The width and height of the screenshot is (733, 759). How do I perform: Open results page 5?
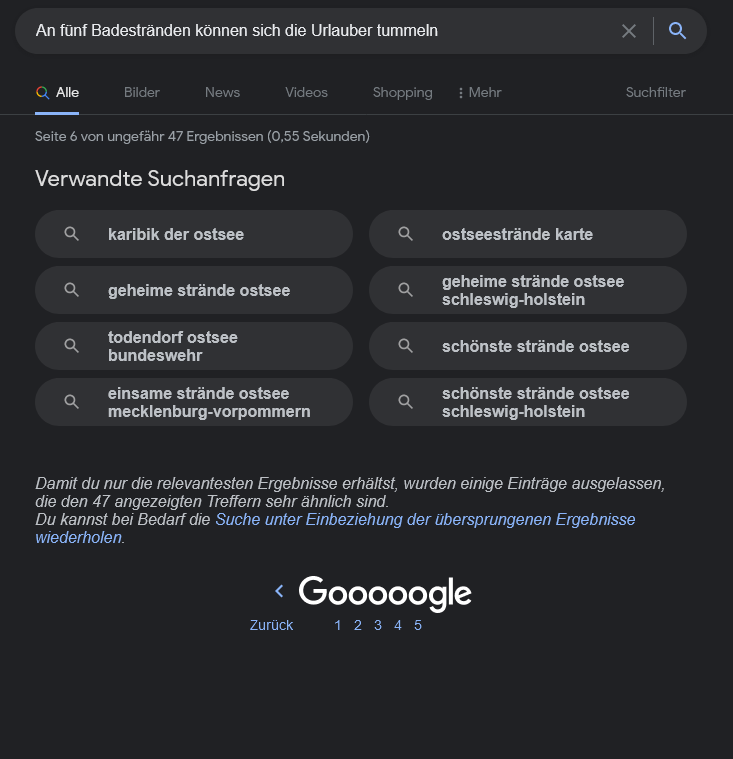pos(418,625)
